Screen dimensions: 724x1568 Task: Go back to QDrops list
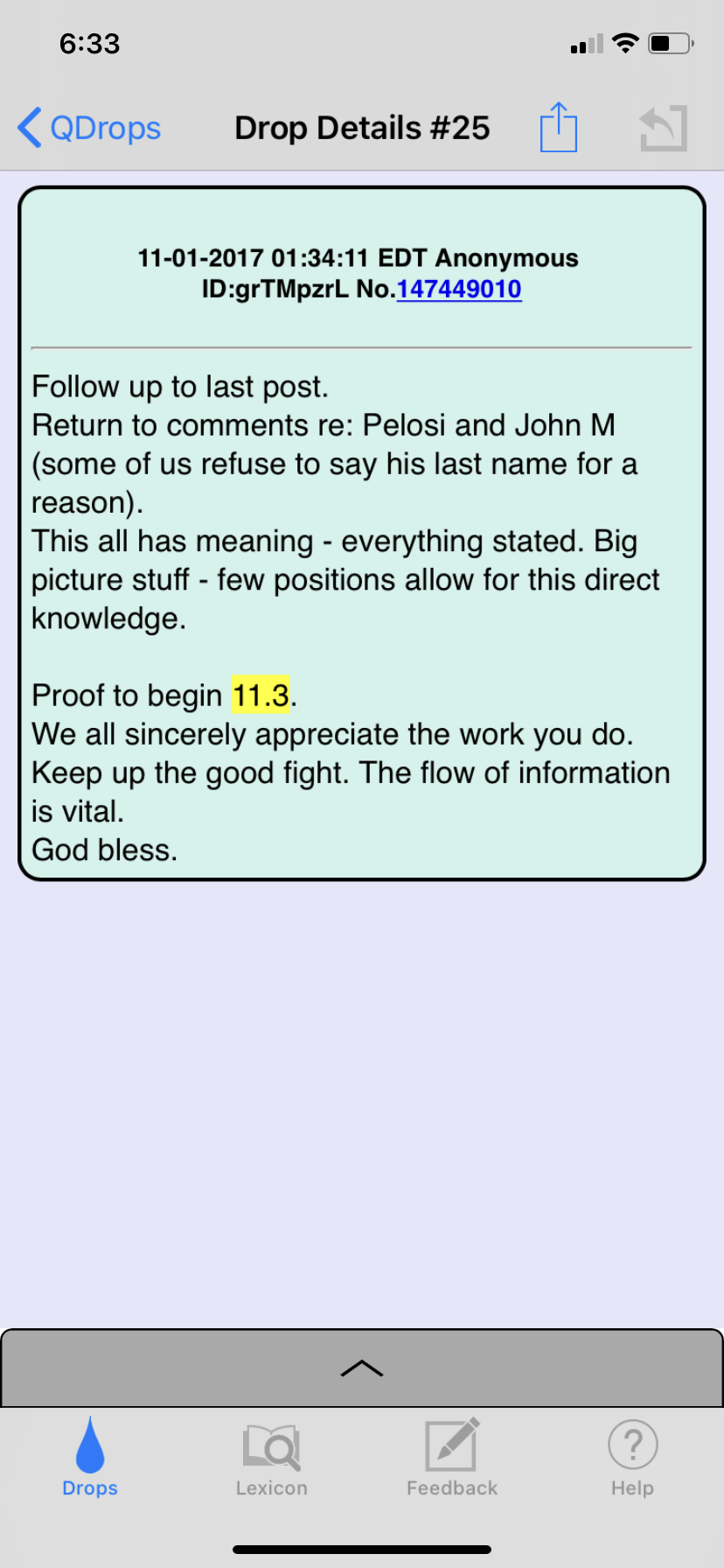(89, 128)
